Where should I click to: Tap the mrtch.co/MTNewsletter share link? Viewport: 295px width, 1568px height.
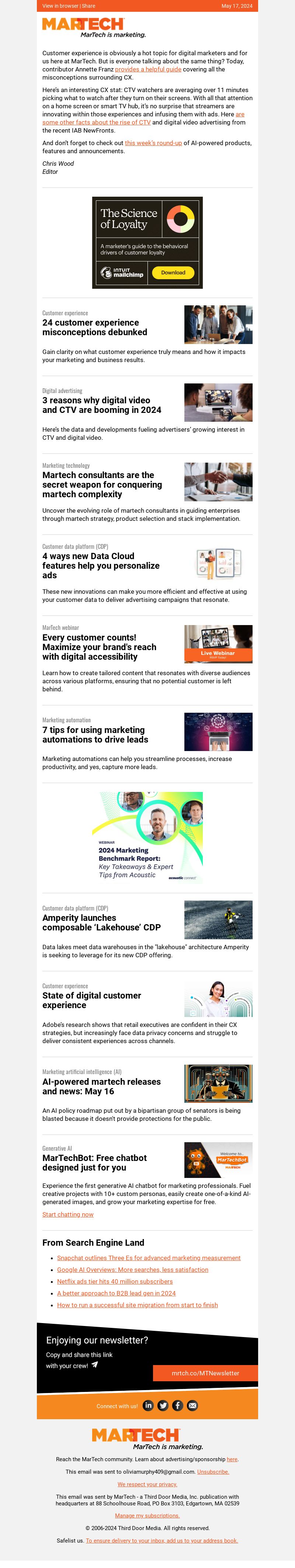205,1373
